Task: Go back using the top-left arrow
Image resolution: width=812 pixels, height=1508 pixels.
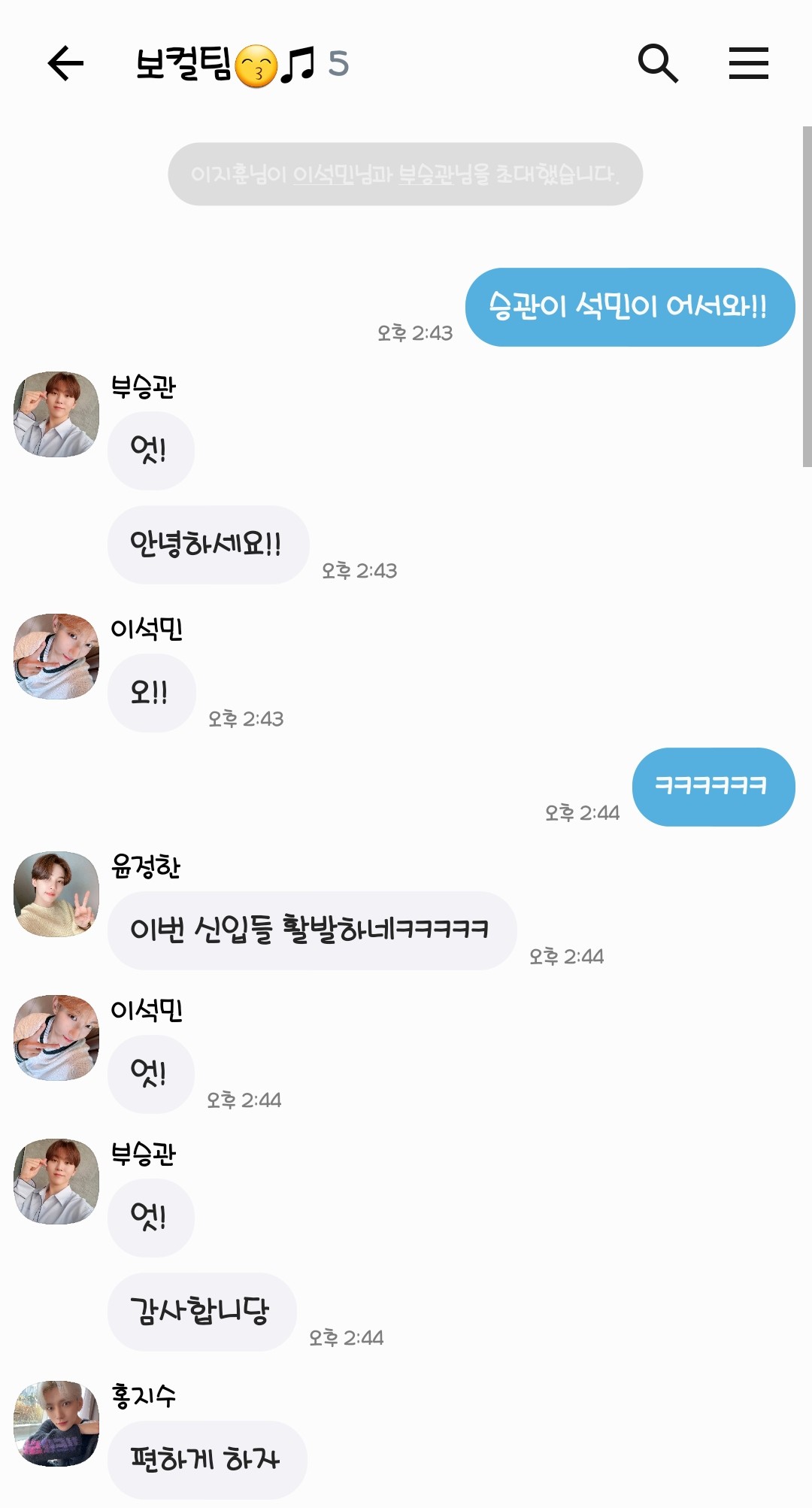Action: [x=65, y=63]
